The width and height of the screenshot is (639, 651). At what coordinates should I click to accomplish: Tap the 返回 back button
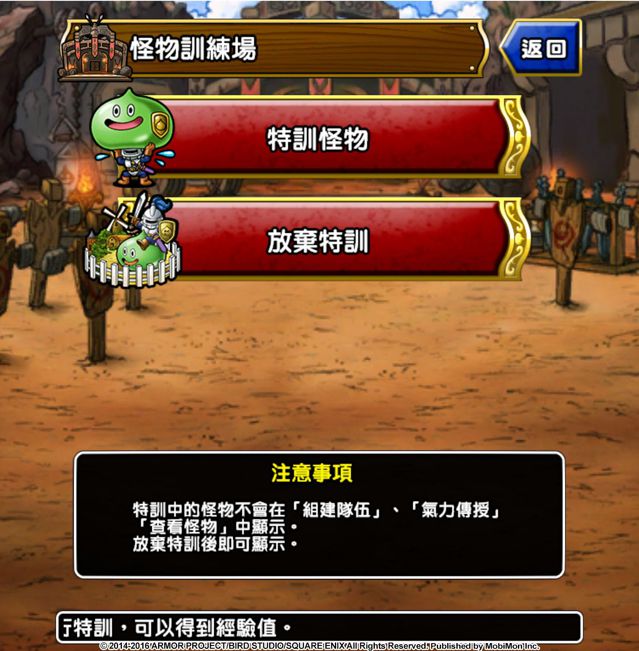[x=543, y=48]
